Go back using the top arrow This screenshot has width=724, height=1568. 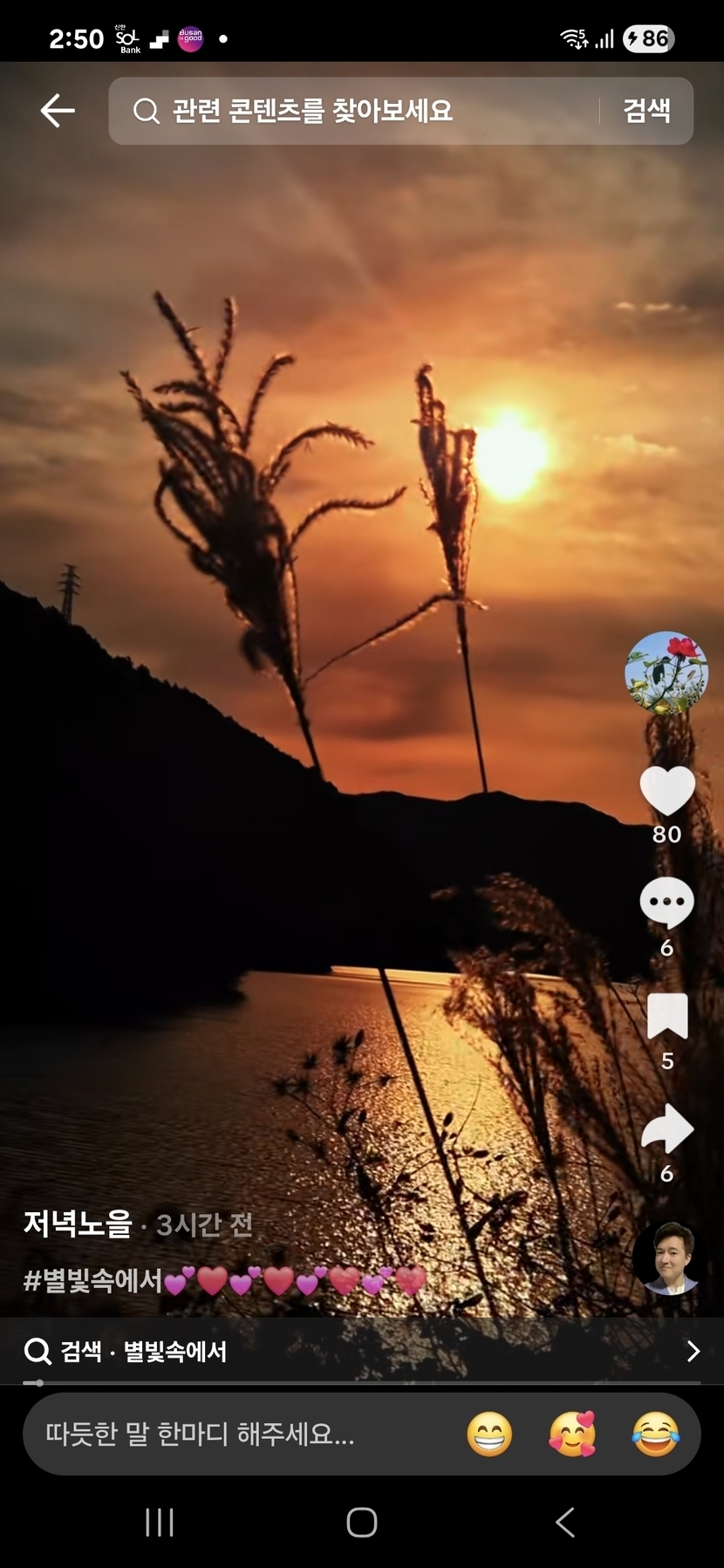[58, 111]
